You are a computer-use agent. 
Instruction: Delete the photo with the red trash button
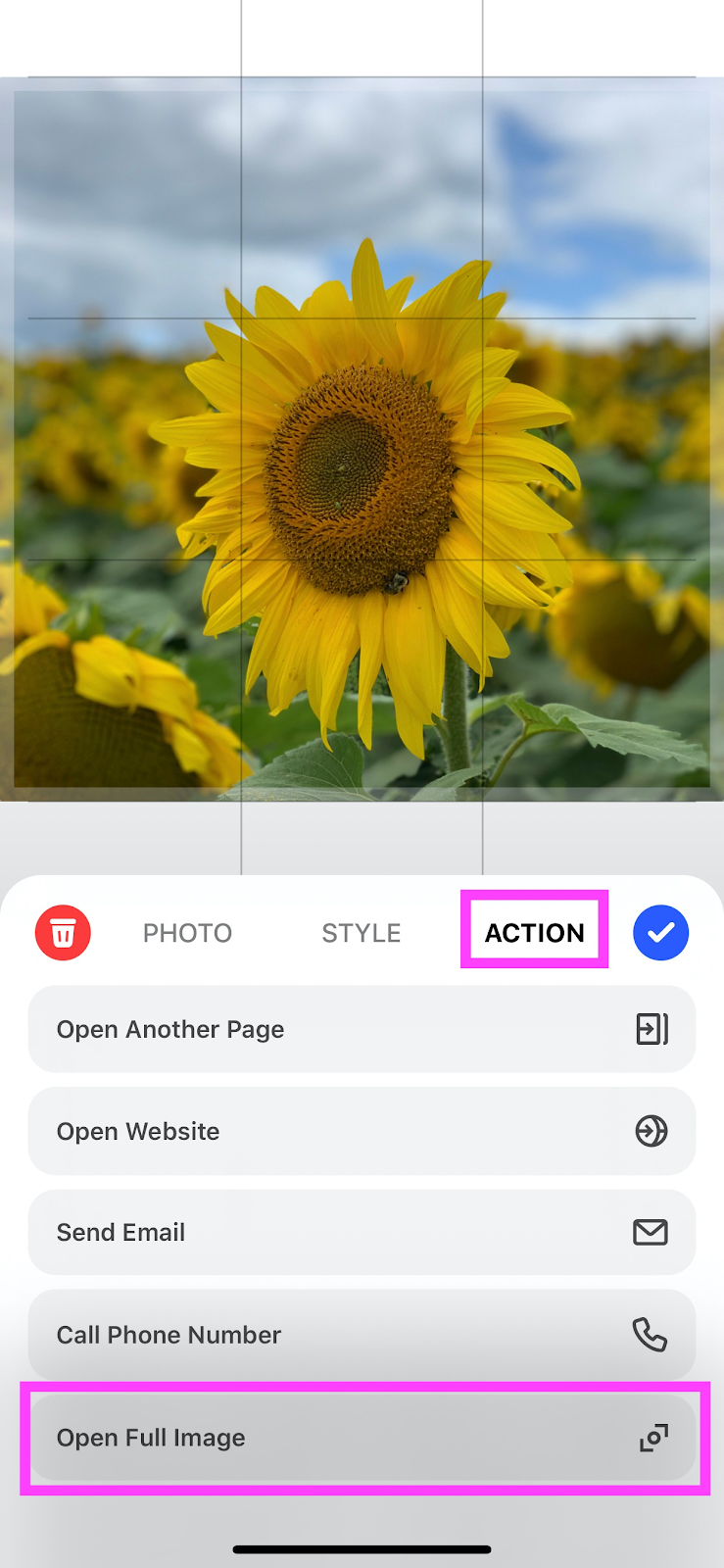point(63,932)
